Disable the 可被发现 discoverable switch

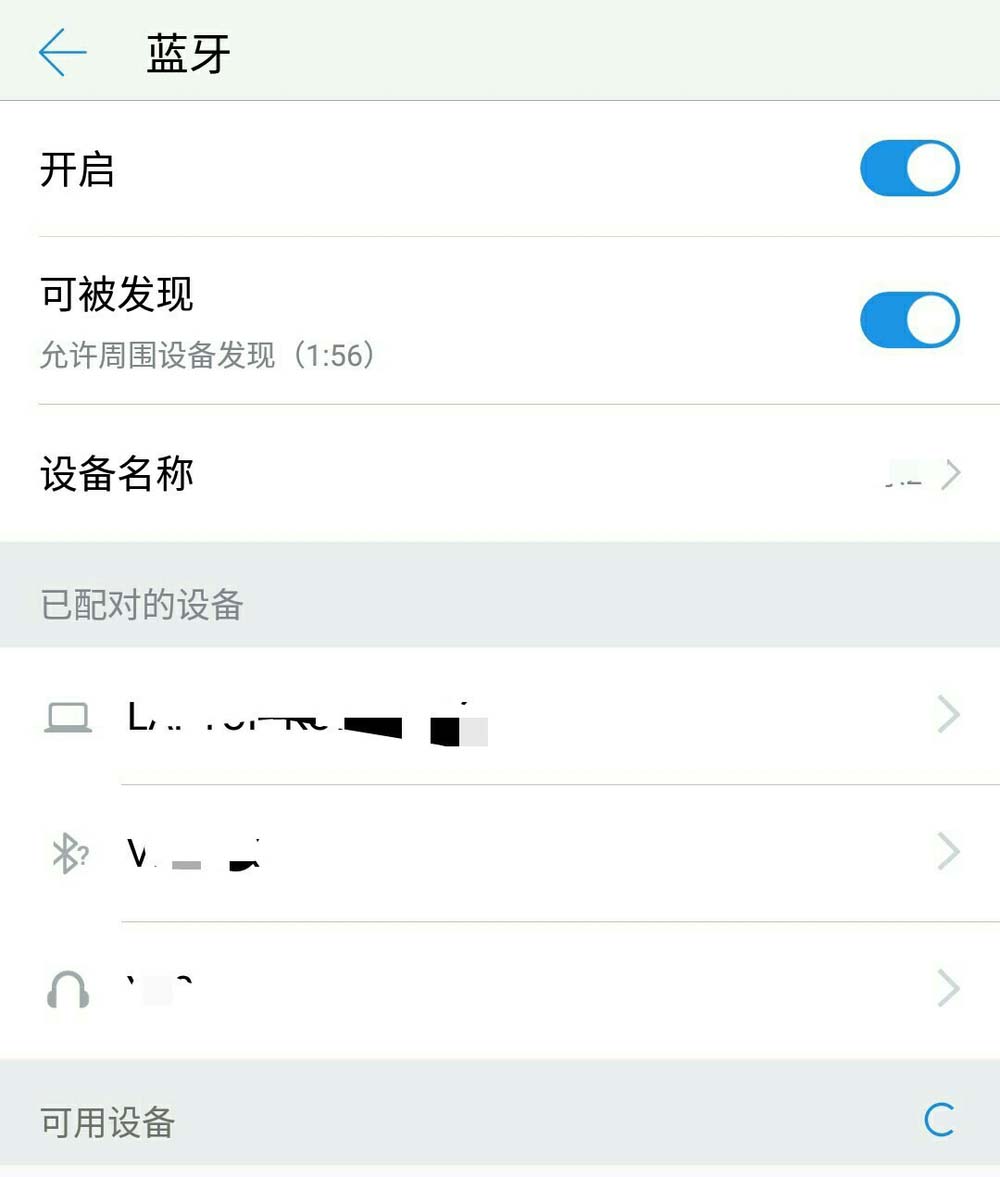[x=909, y=320]
